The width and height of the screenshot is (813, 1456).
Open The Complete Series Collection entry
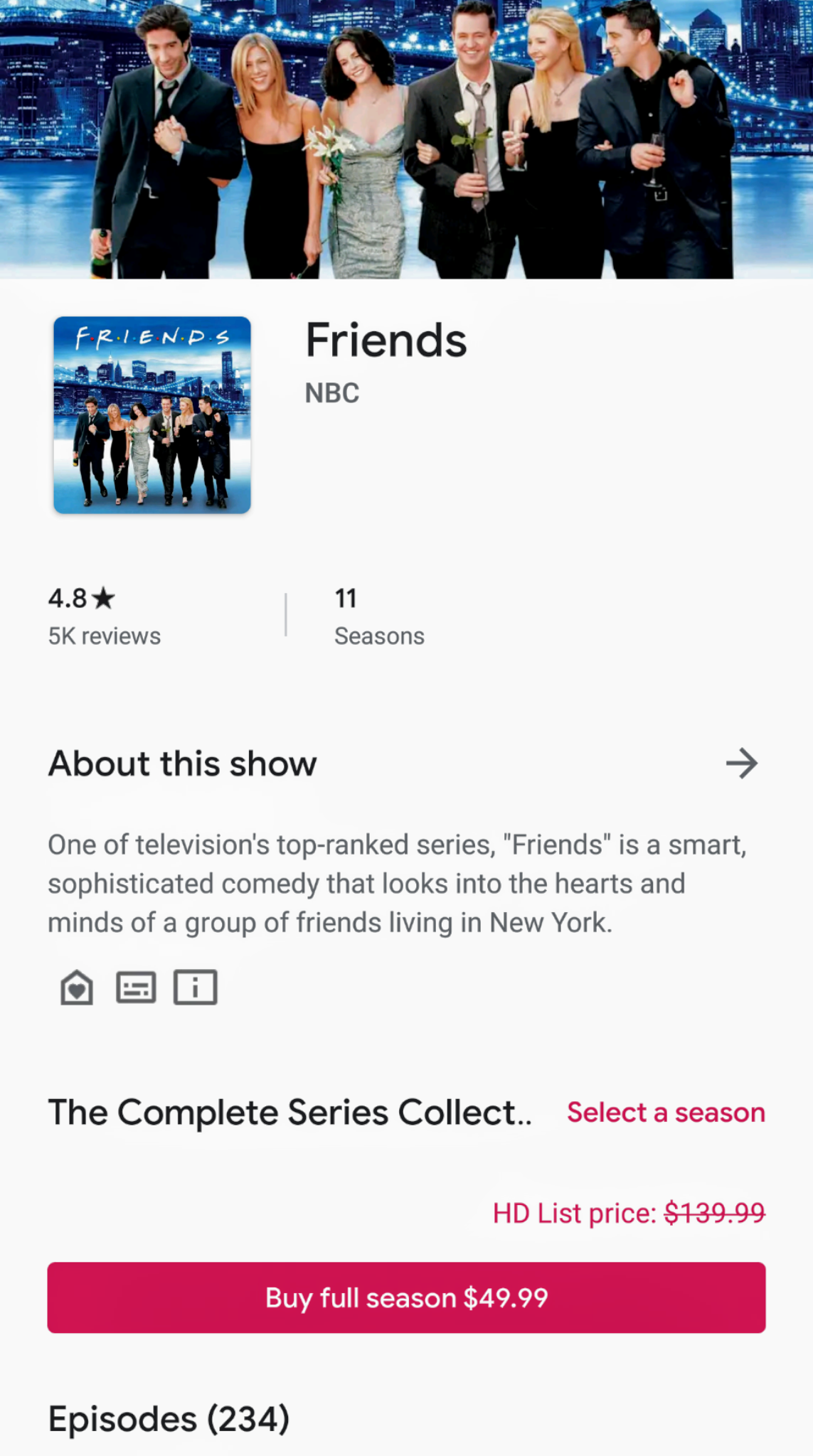click(290, 1112)
